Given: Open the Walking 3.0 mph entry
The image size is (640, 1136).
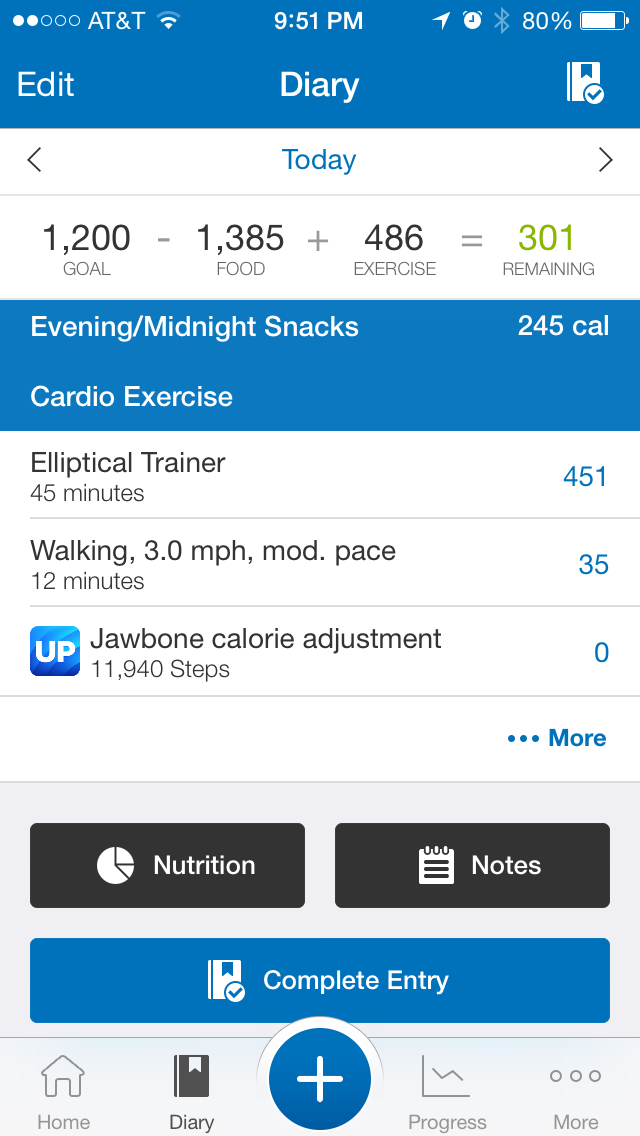Looking at the screenshot, I should point(319,564).
